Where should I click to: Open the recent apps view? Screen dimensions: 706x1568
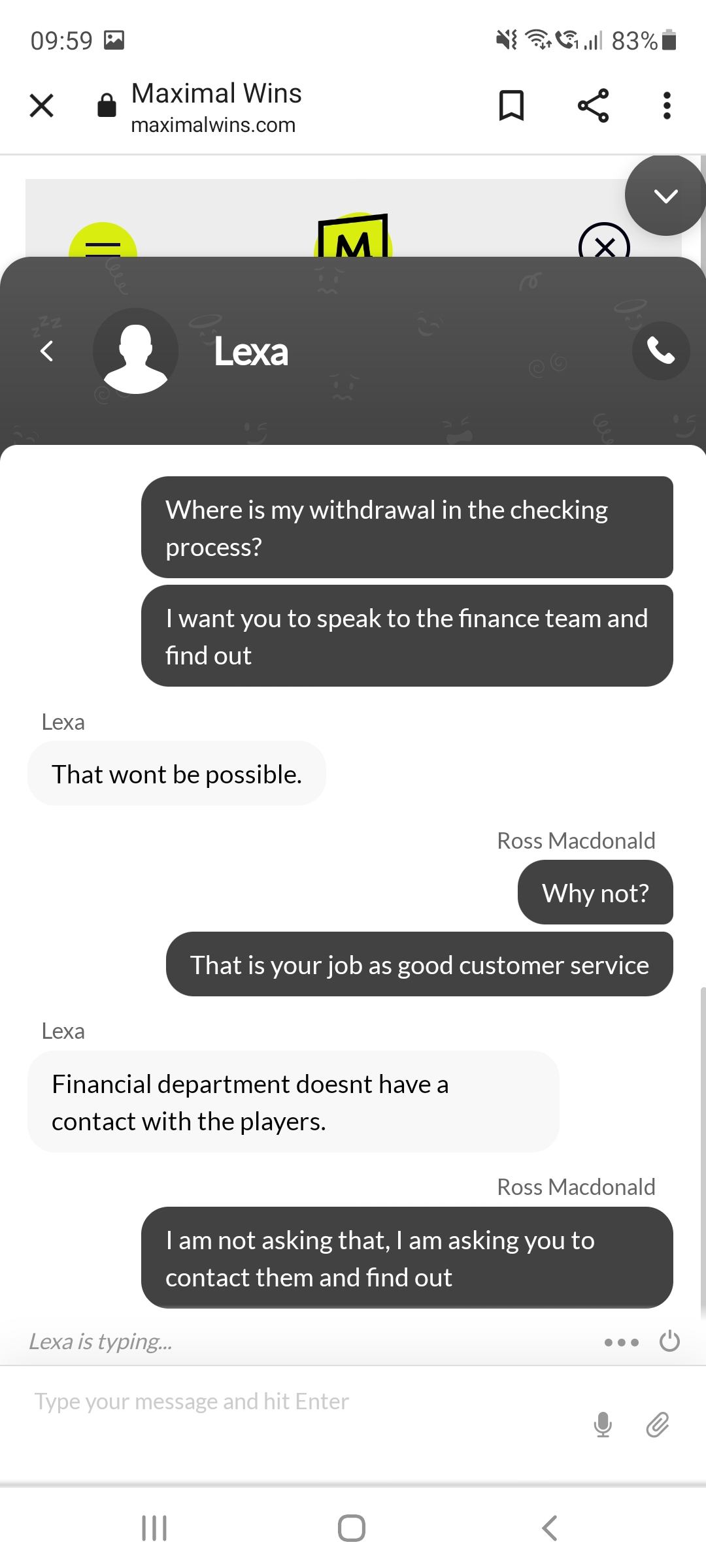(x=154, y=1527)
